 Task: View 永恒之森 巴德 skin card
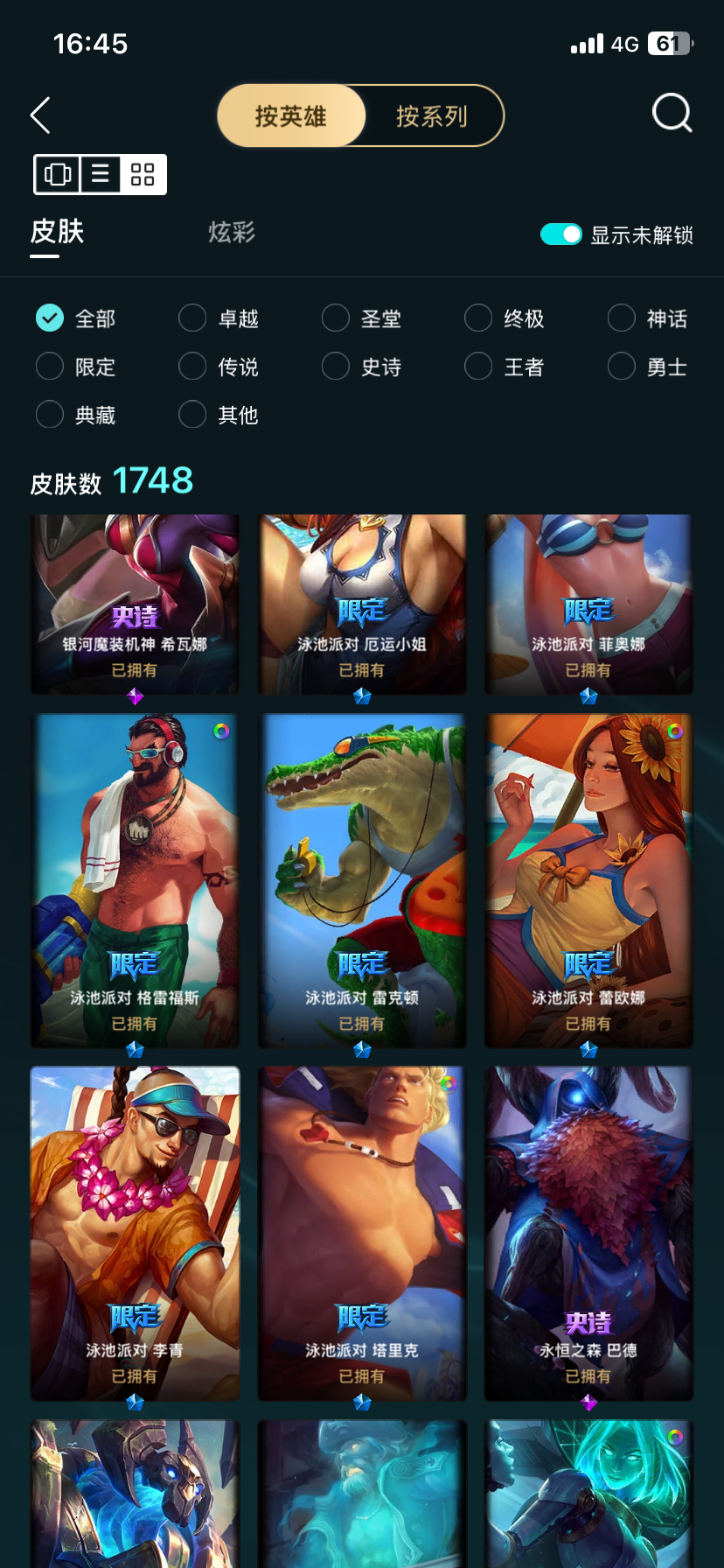(588, 1233)
